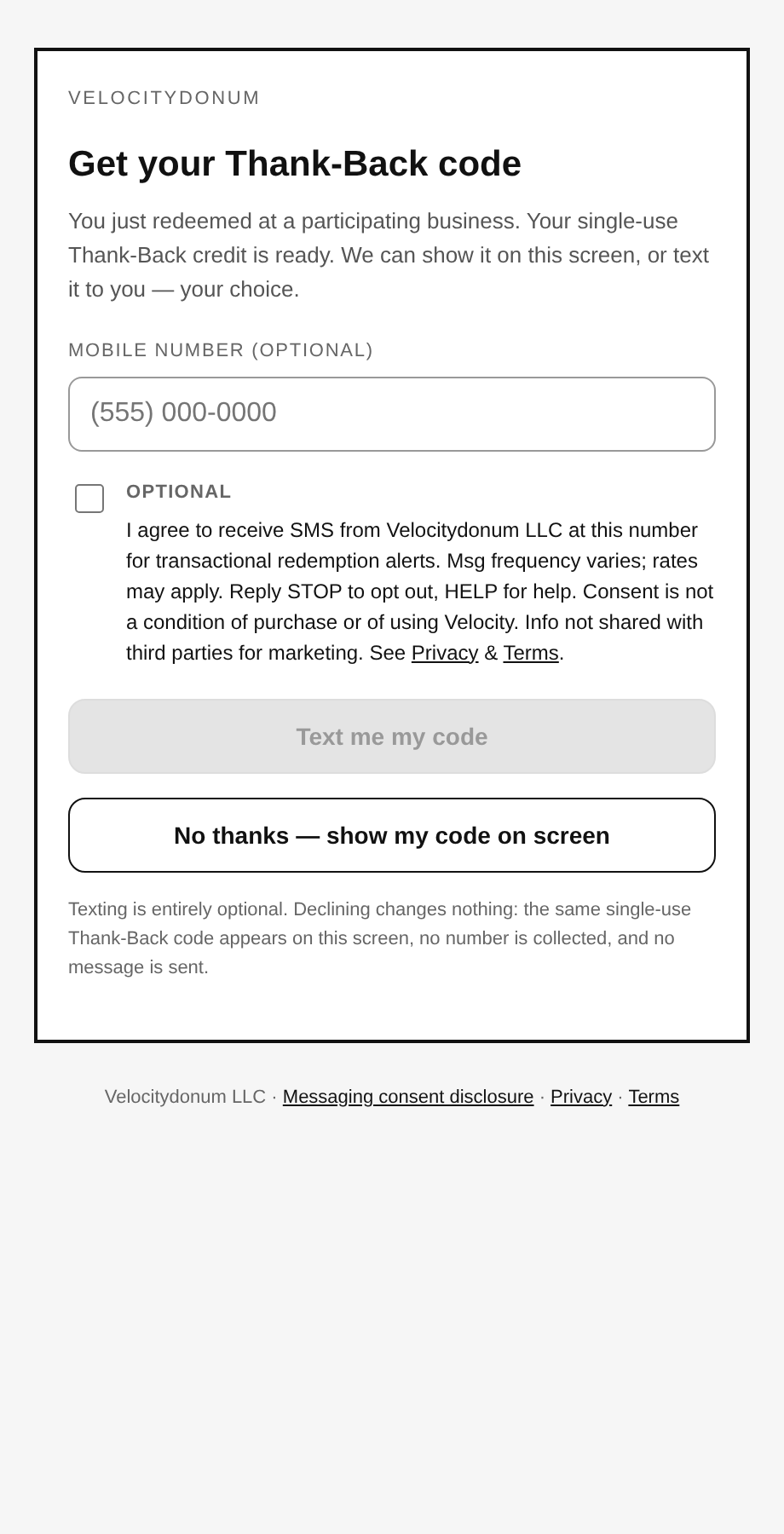The image size is (784, 1534).
Task: Open Terms link in the consent text
Action: click(531, 653)
